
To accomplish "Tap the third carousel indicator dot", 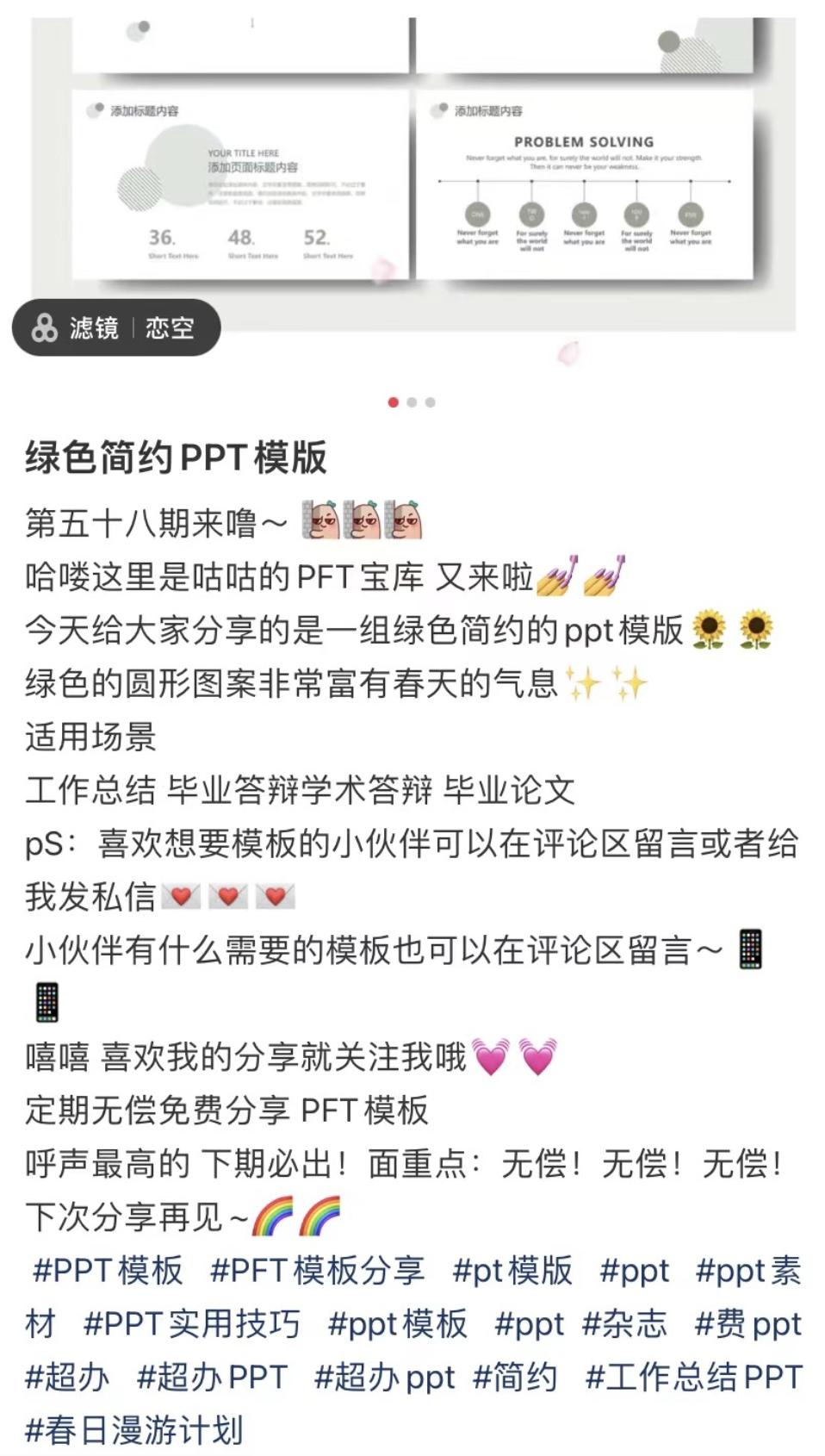I will [431, 401].
